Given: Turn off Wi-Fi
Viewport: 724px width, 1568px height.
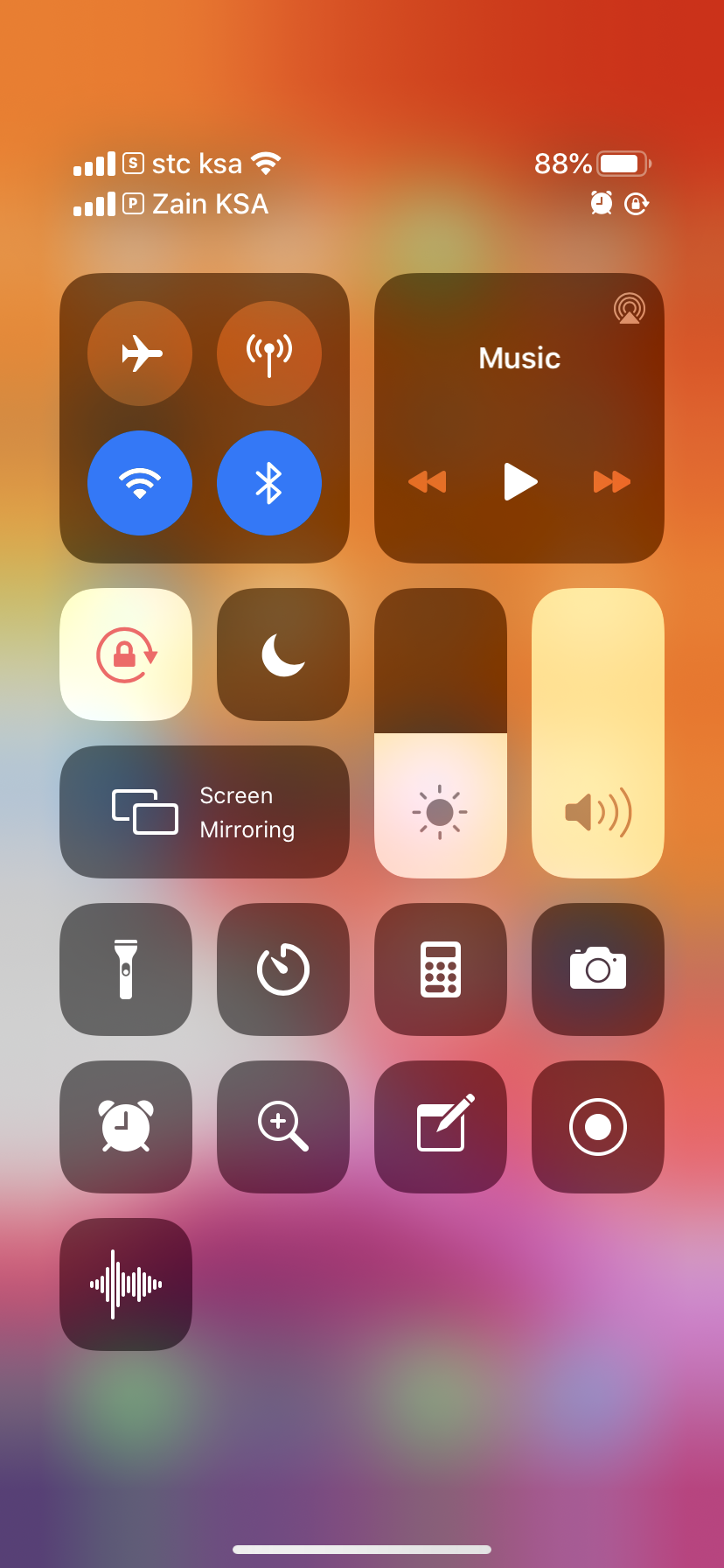Looking at the screenshot, I should tap(140, 483).
